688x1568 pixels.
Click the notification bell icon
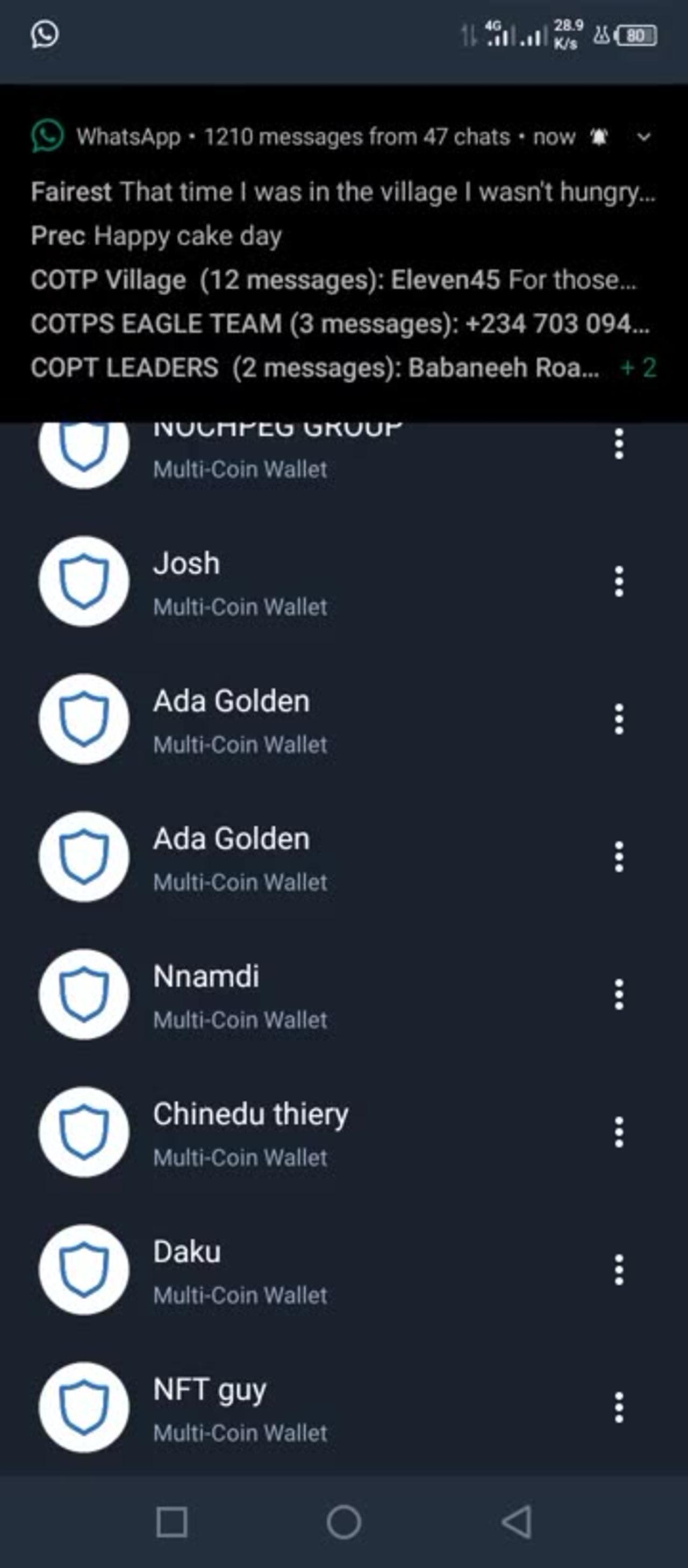click(599, 137)
